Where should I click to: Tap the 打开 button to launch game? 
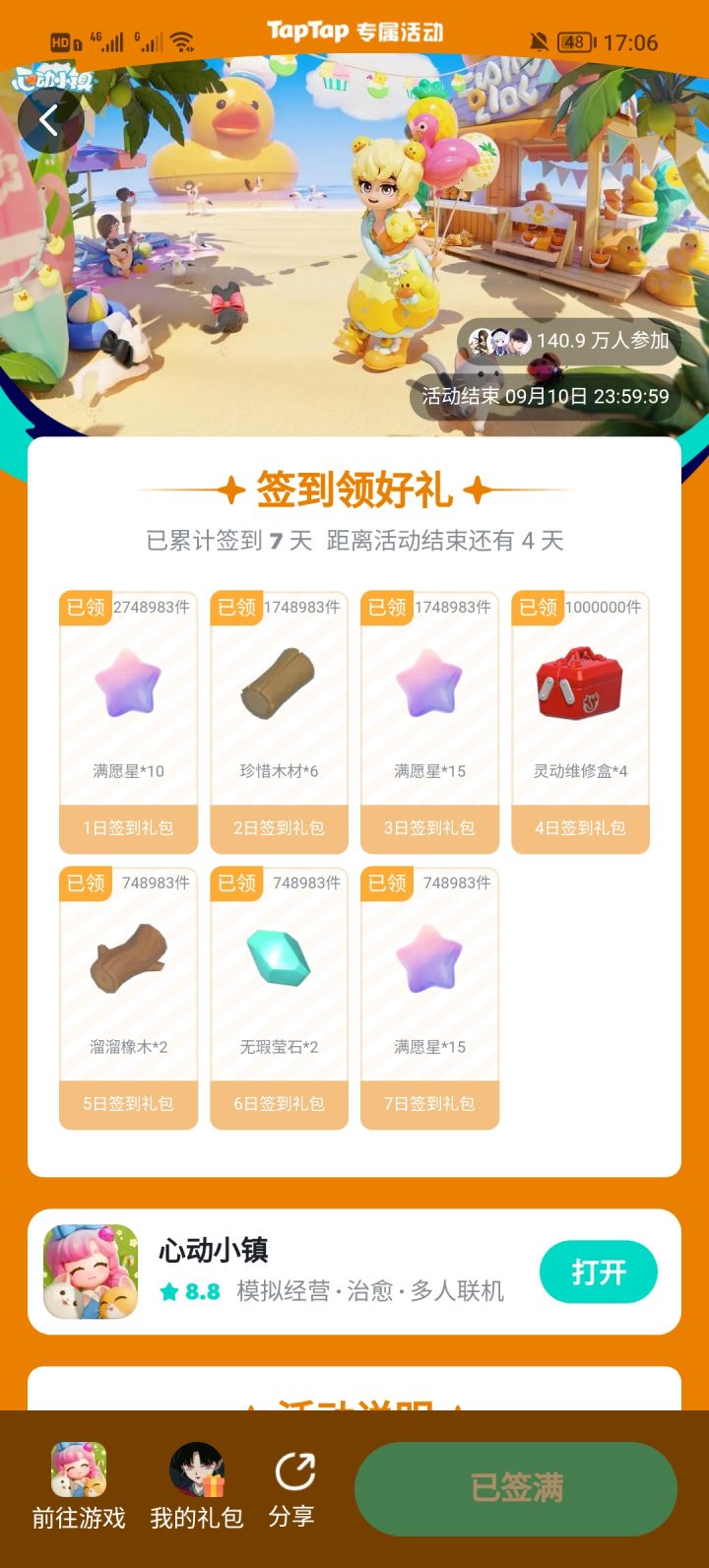pyautogui.click(x=599, y=1273)
